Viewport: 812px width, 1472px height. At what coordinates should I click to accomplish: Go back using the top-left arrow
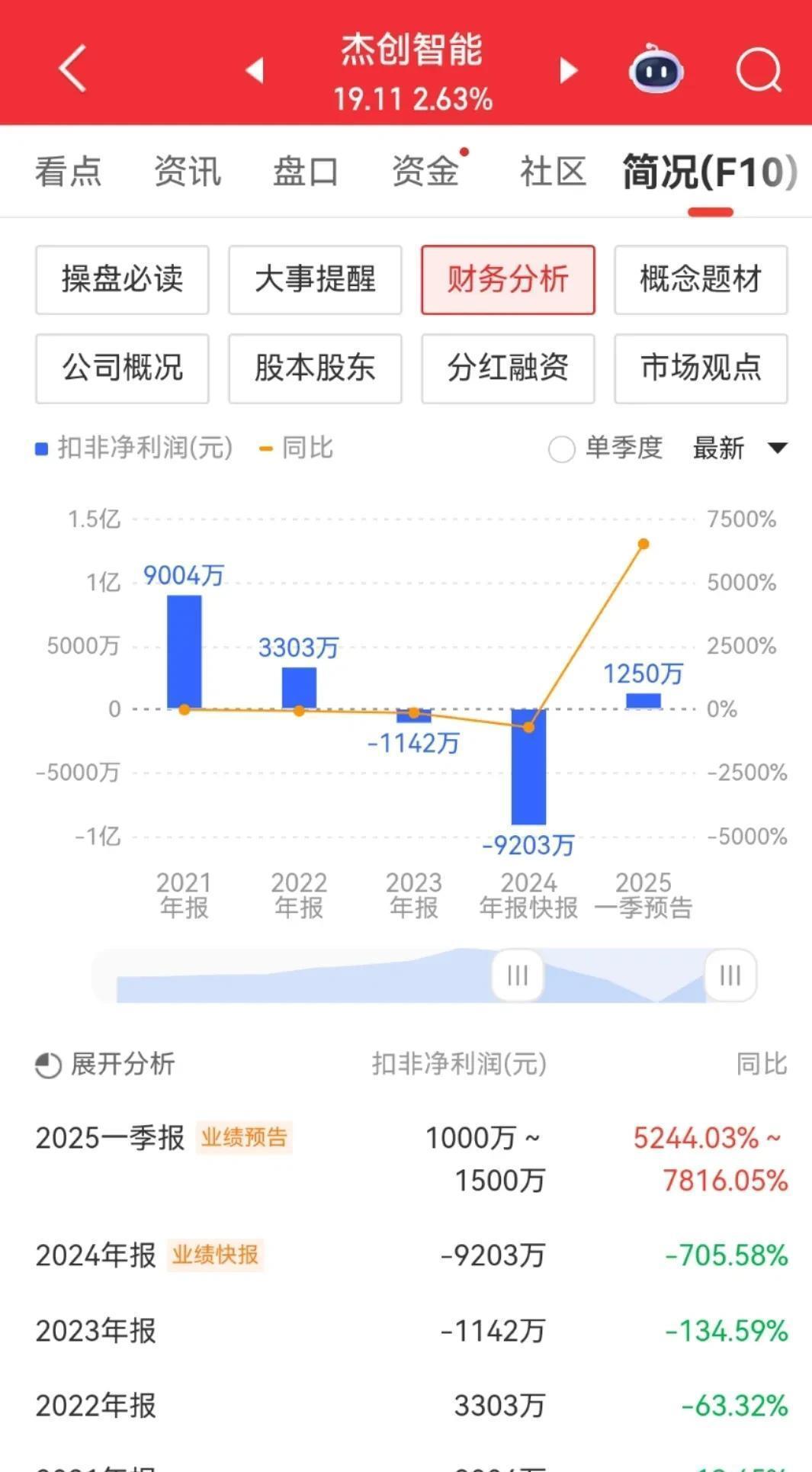coord(72,69)
